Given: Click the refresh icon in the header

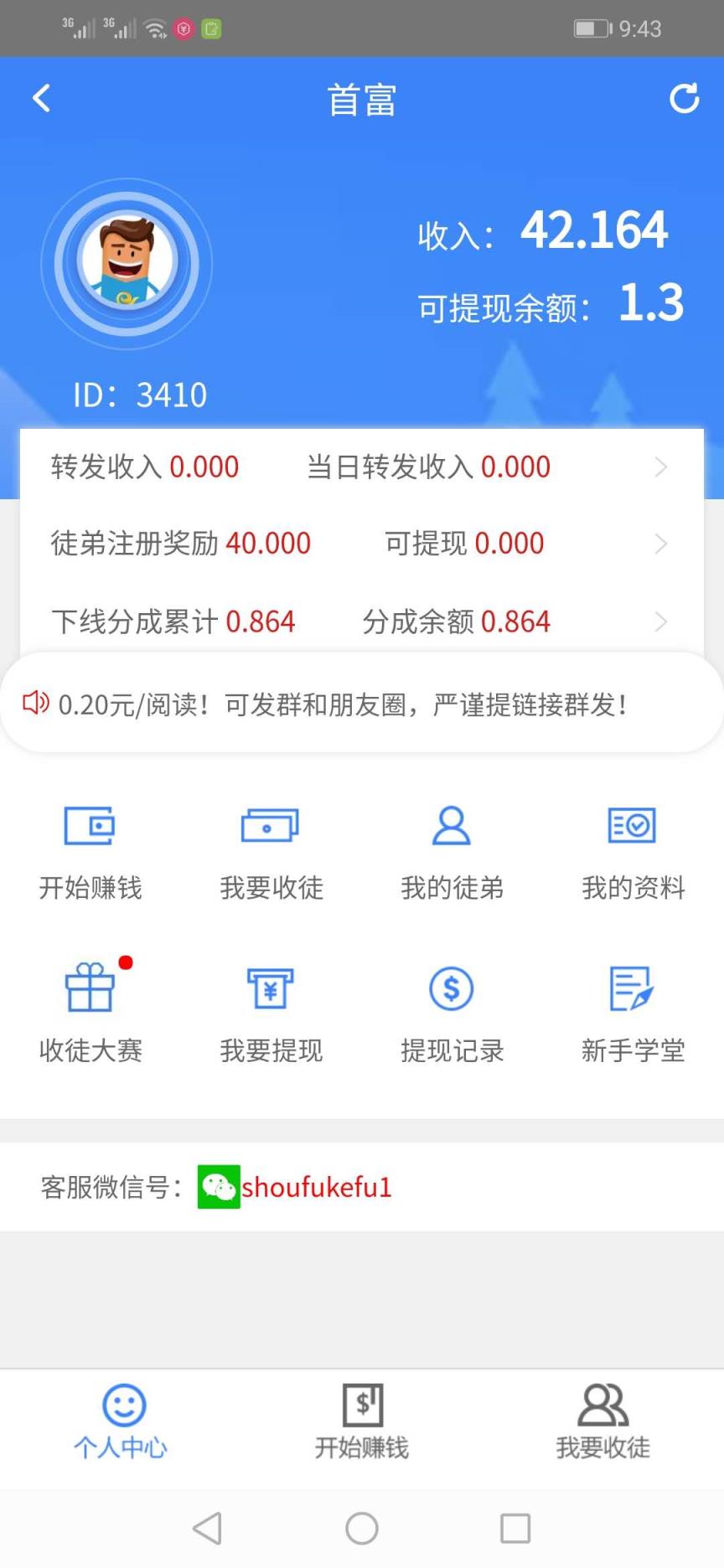Looking at the screenshot, I should [685, 97].
